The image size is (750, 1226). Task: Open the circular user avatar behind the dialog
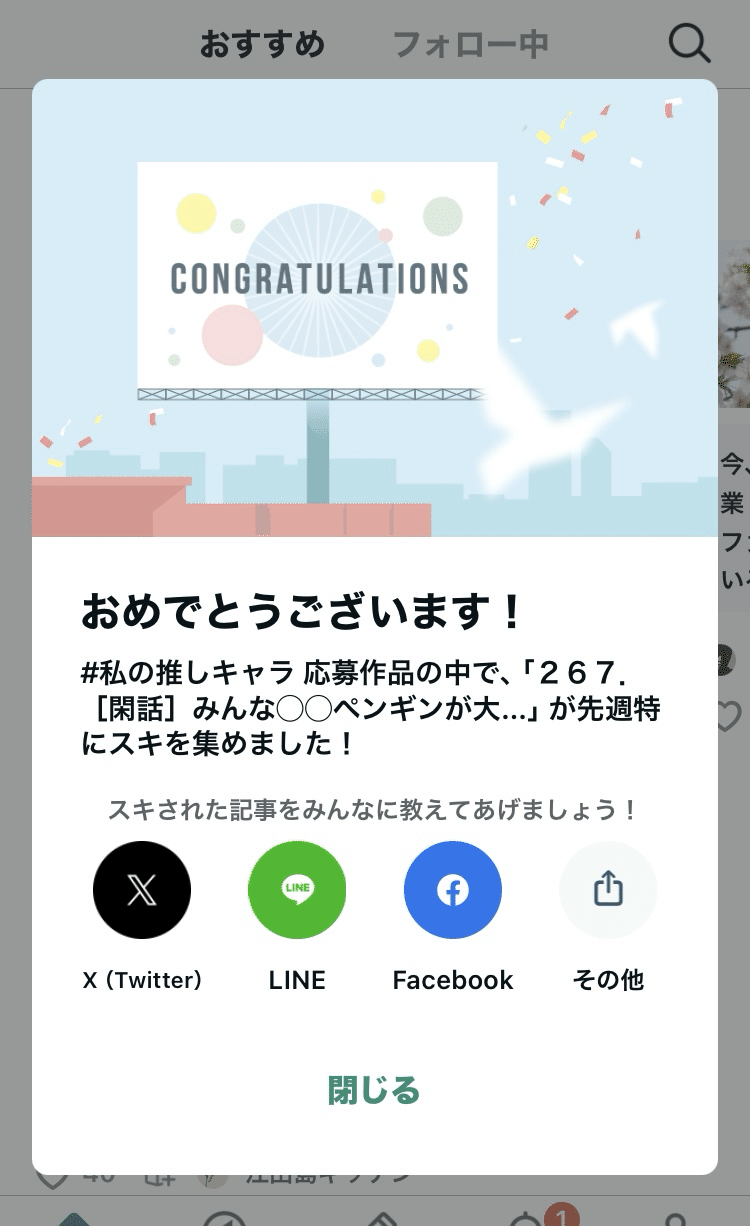(x=727, y=658)
